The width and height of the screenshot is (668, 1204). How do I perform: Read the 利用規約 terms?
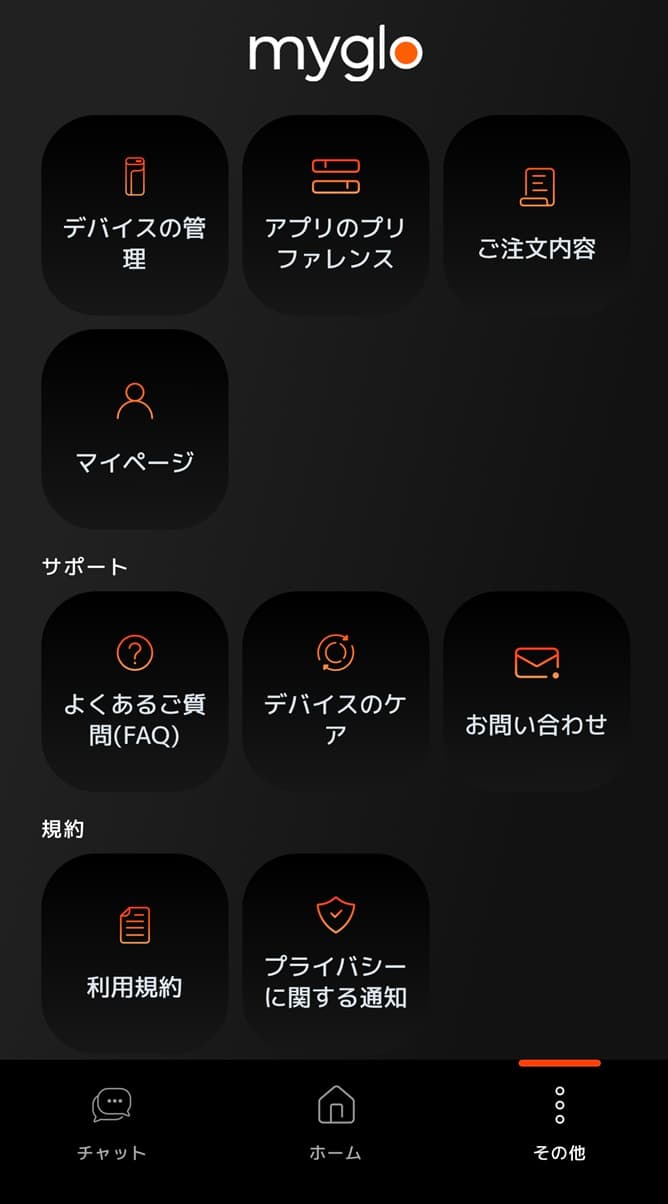pos(135,953)
